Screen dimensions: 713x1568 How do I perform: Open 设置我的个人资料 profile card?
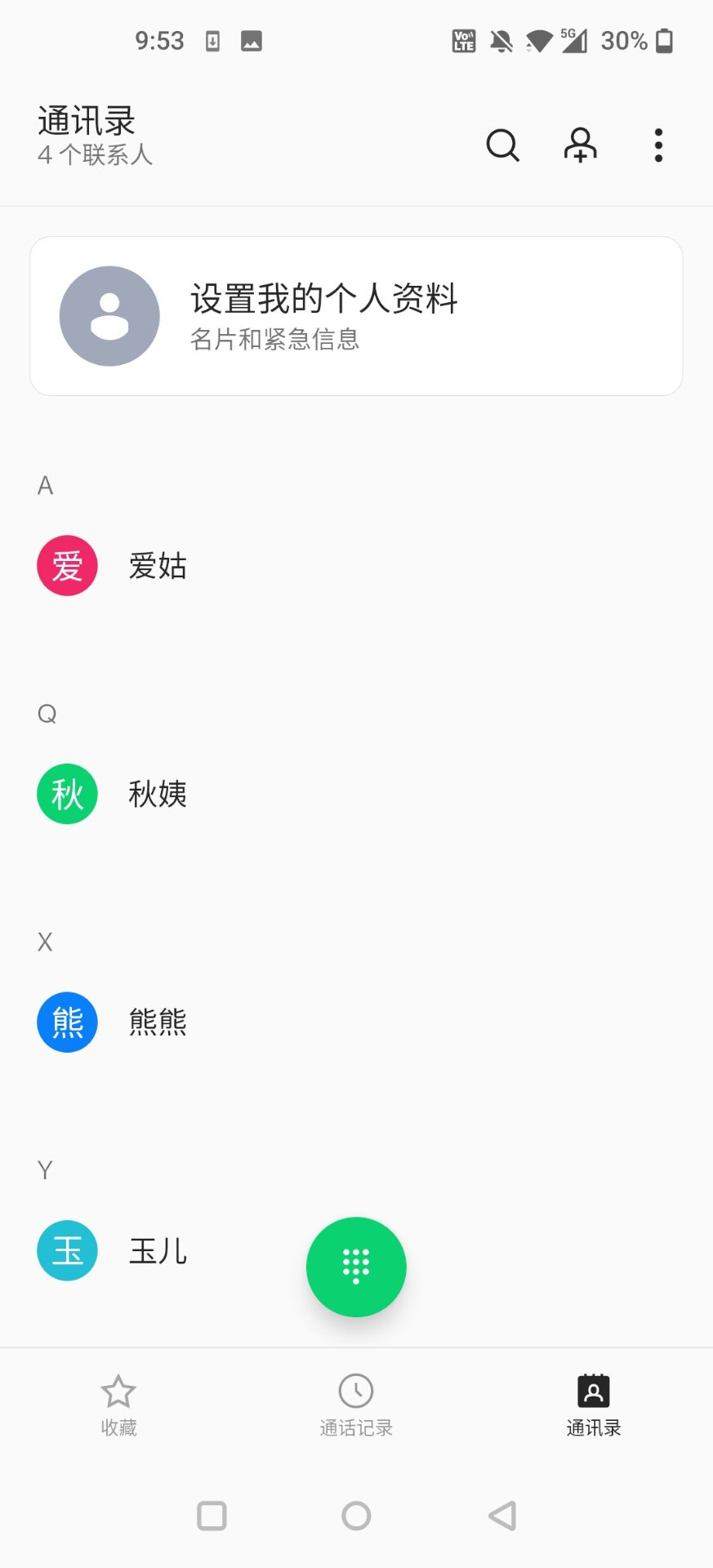(x=356, y=316)
